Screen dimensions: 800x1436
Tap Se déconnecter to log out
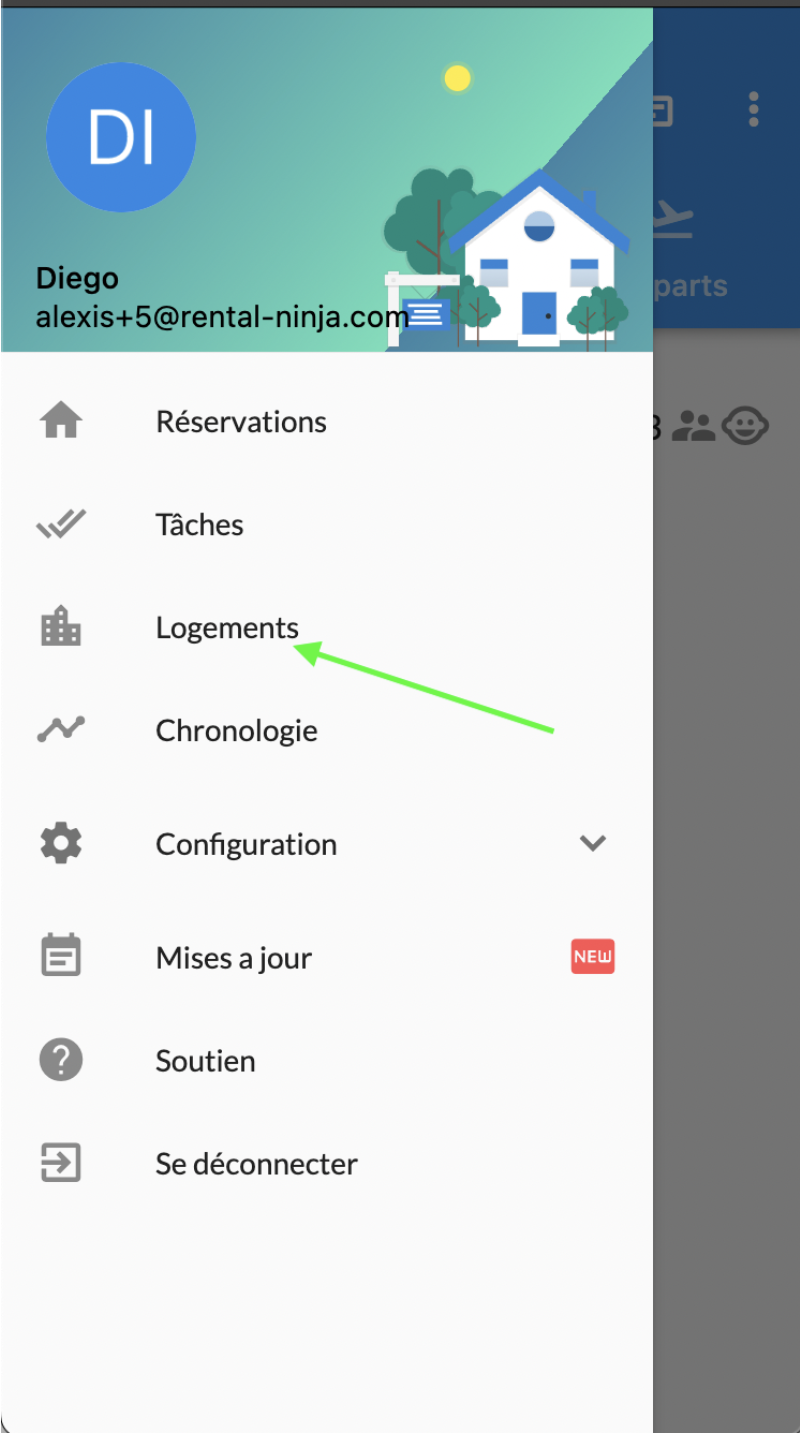256,1164
